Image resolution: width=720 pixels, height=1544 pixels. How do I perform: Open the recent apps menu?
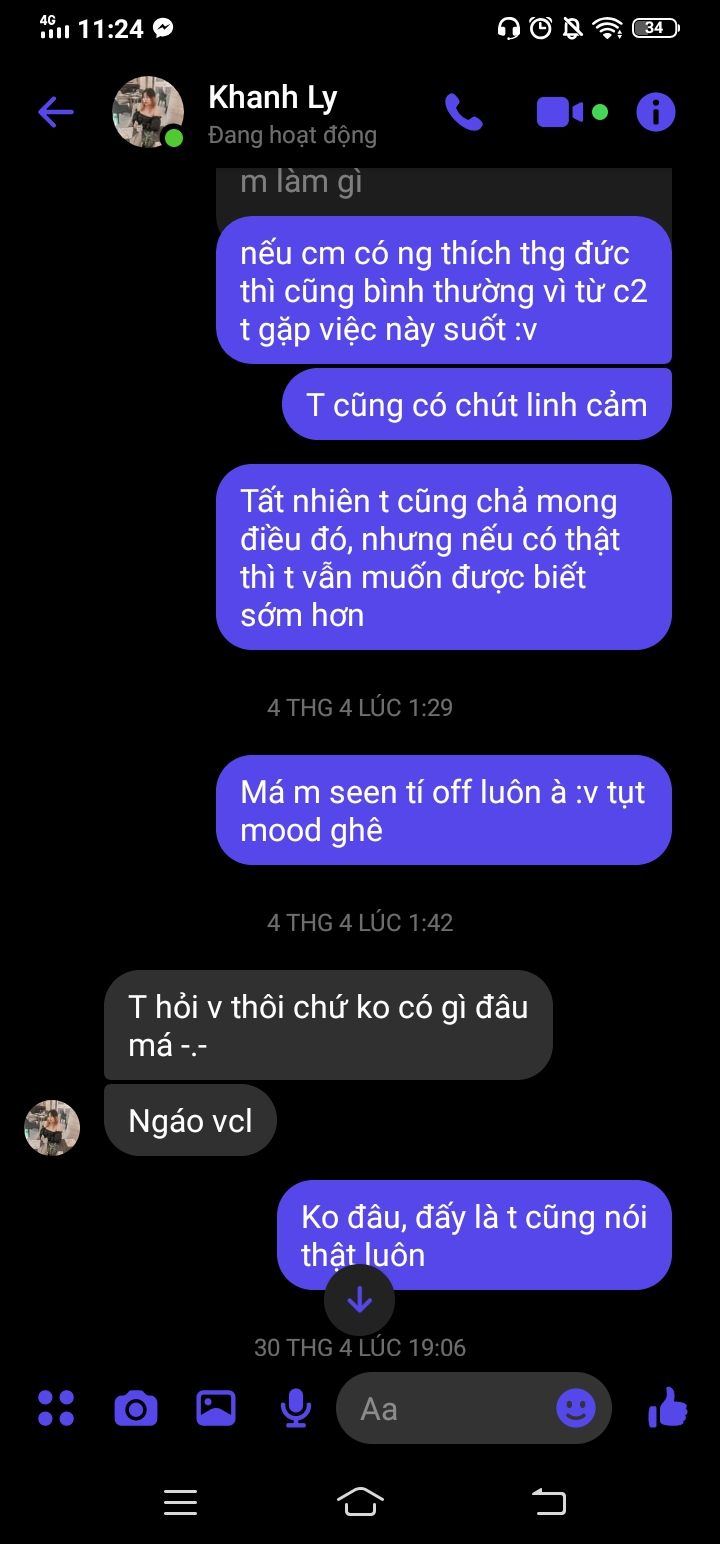coord(180,1501)
